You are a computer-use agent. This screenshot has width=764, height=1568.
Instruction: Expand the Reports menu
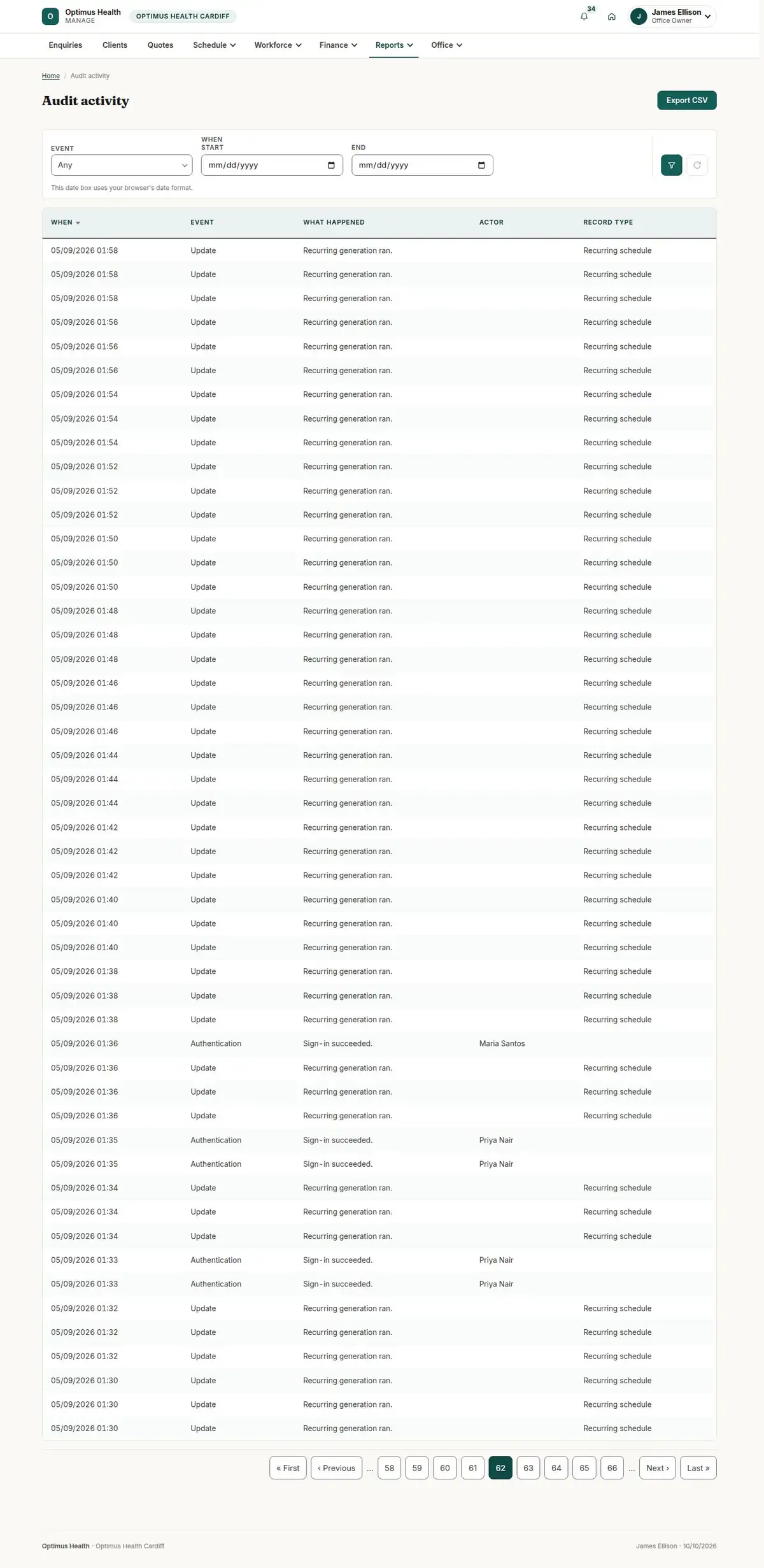click(x=394, y=45)
